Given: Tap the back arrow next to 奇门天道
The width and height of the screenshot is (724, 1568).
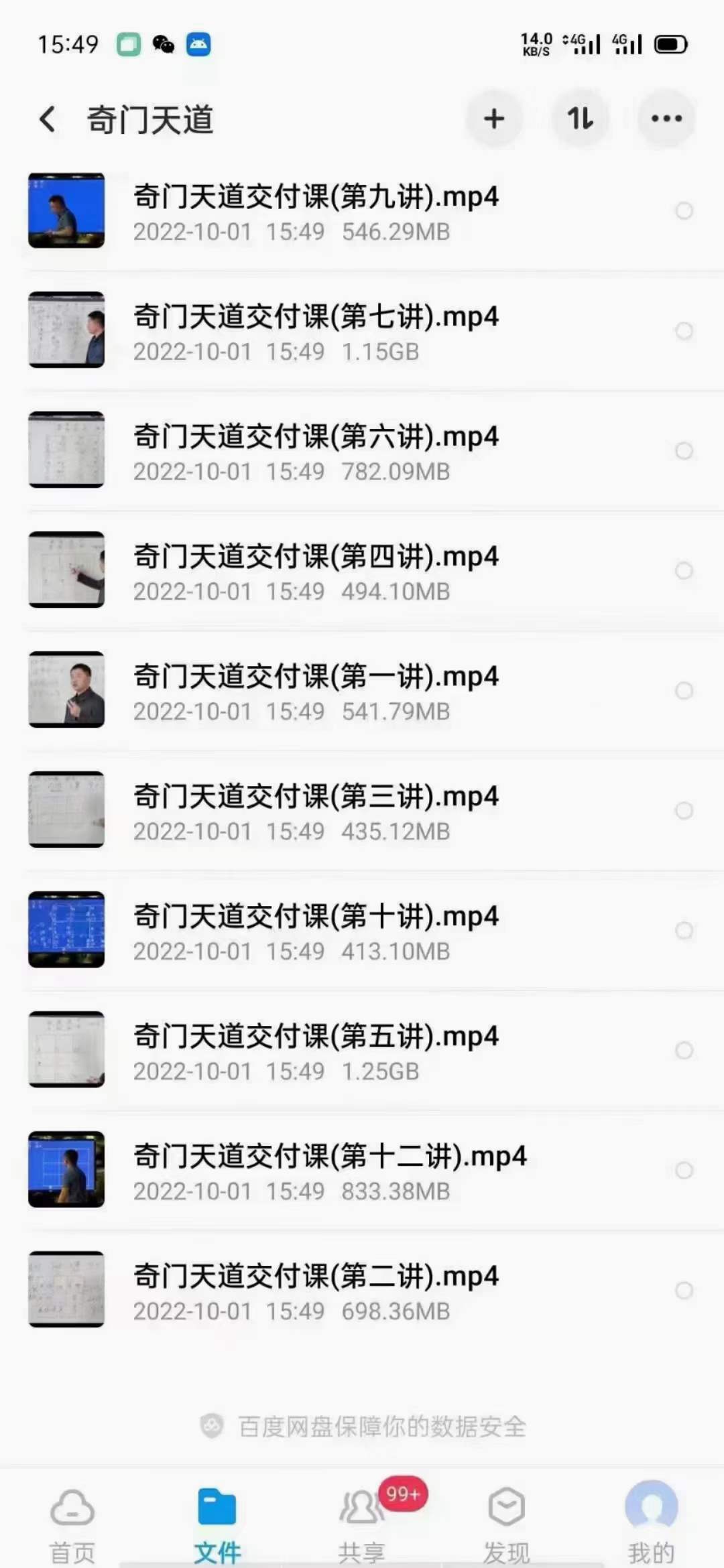Looking at the screenshot, I should click(47, 119).
